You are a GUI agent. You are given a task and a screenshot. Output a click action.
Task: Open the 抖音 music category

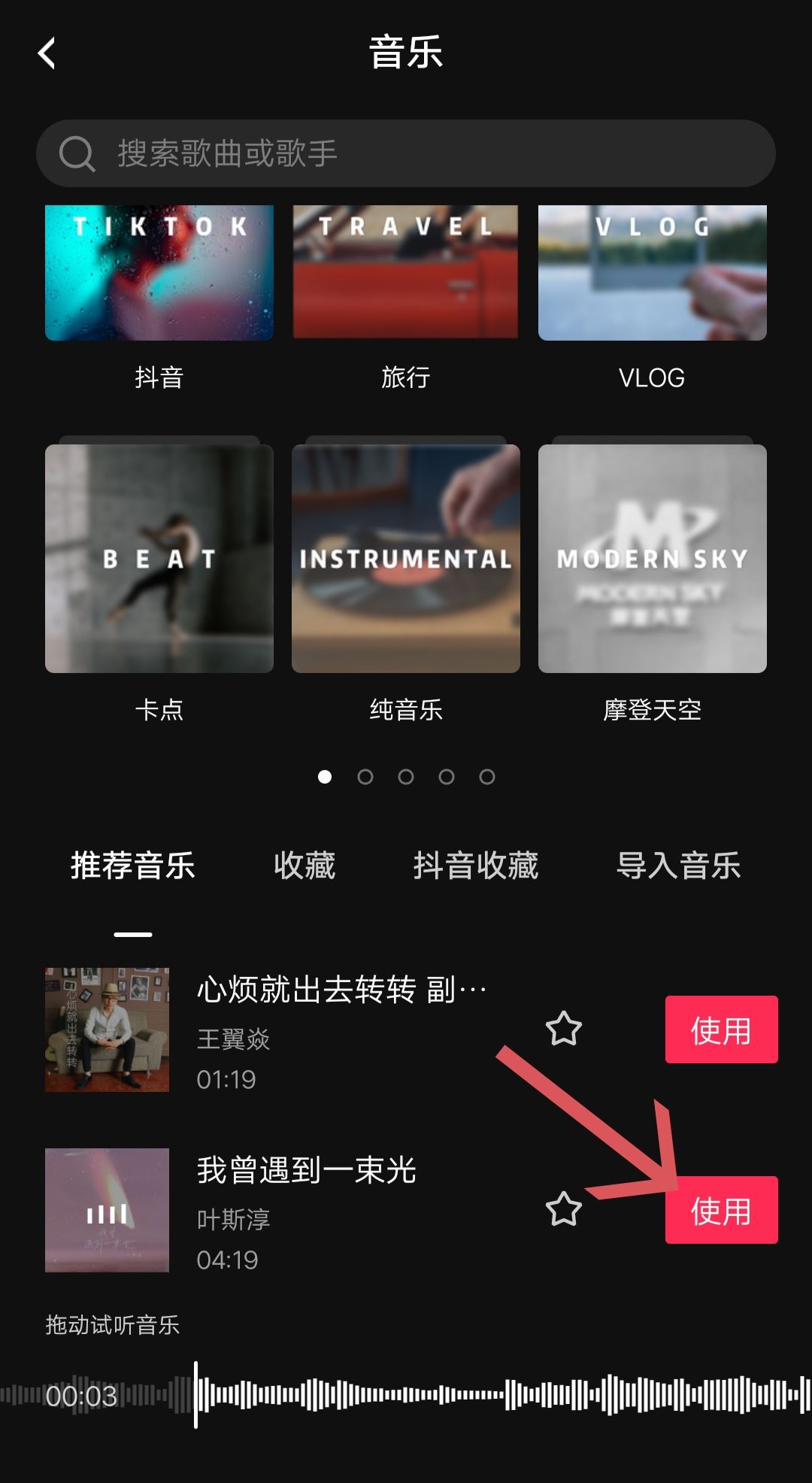[x=159, y=272]
